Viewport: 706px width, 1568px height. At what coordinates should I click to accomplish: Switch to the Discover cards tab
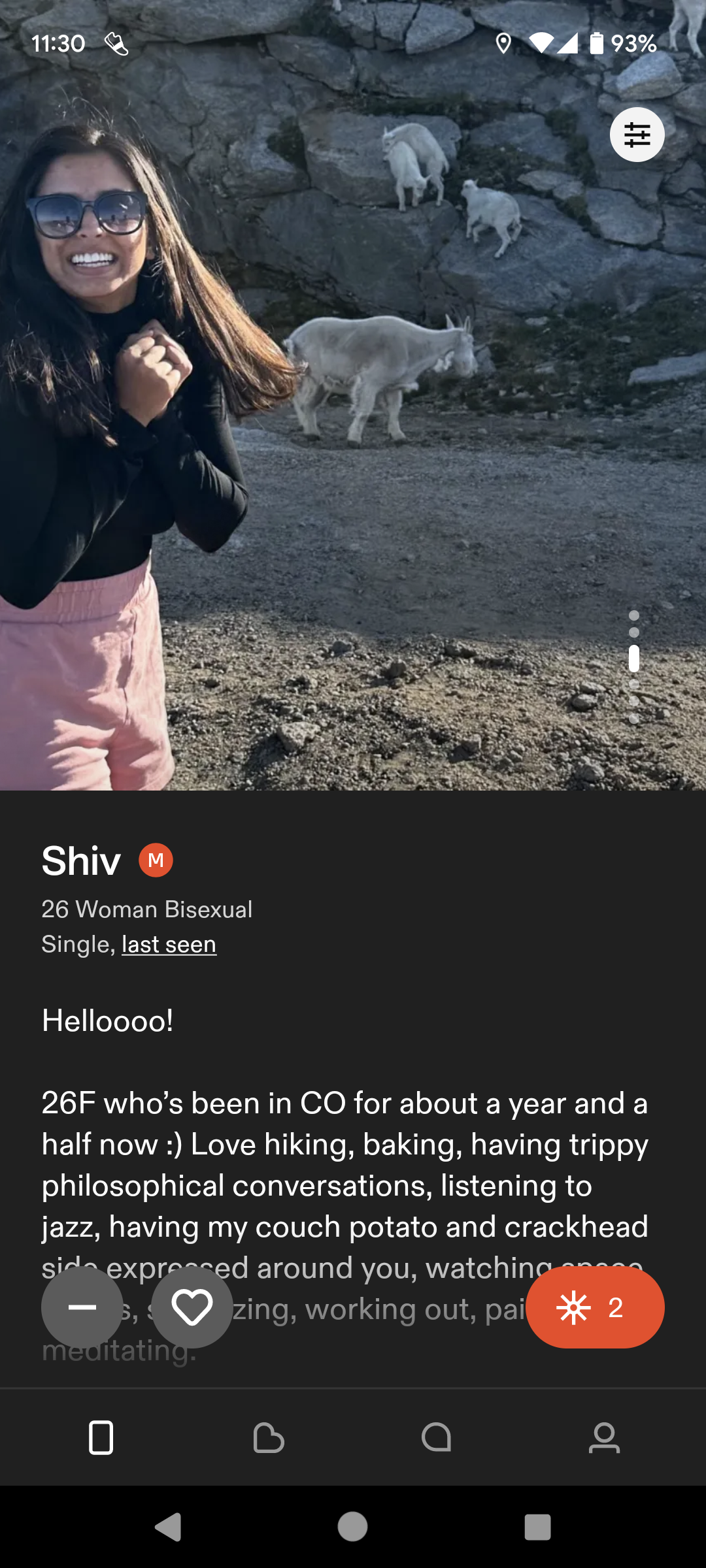coord(101,1438)
